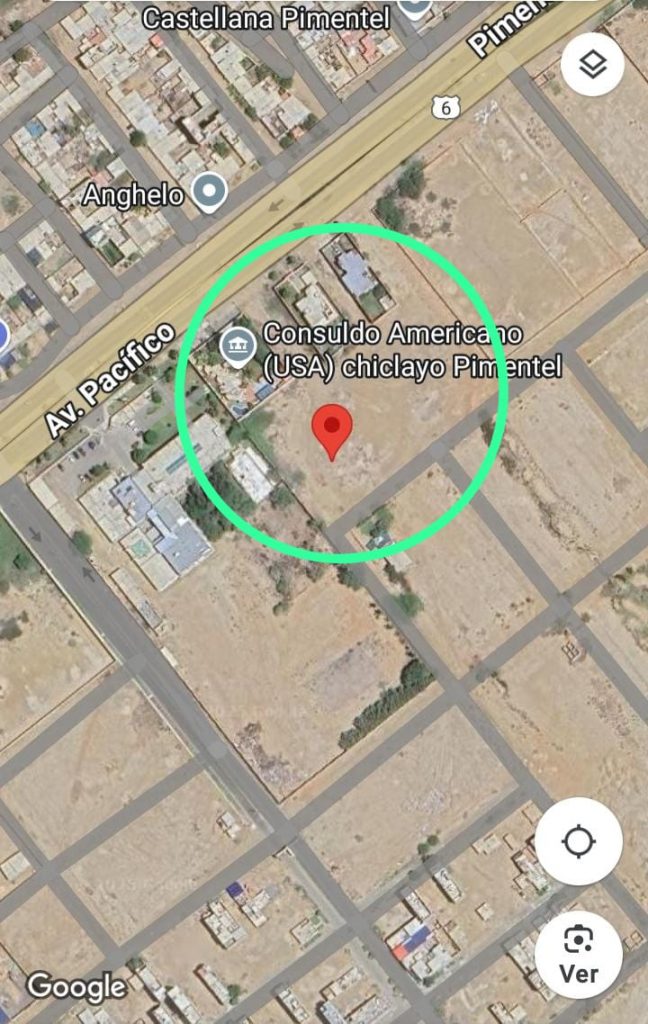Select the Anghelo place marker
The height and width of the screenshot is (1024, 648).
(x=209, y=192)
